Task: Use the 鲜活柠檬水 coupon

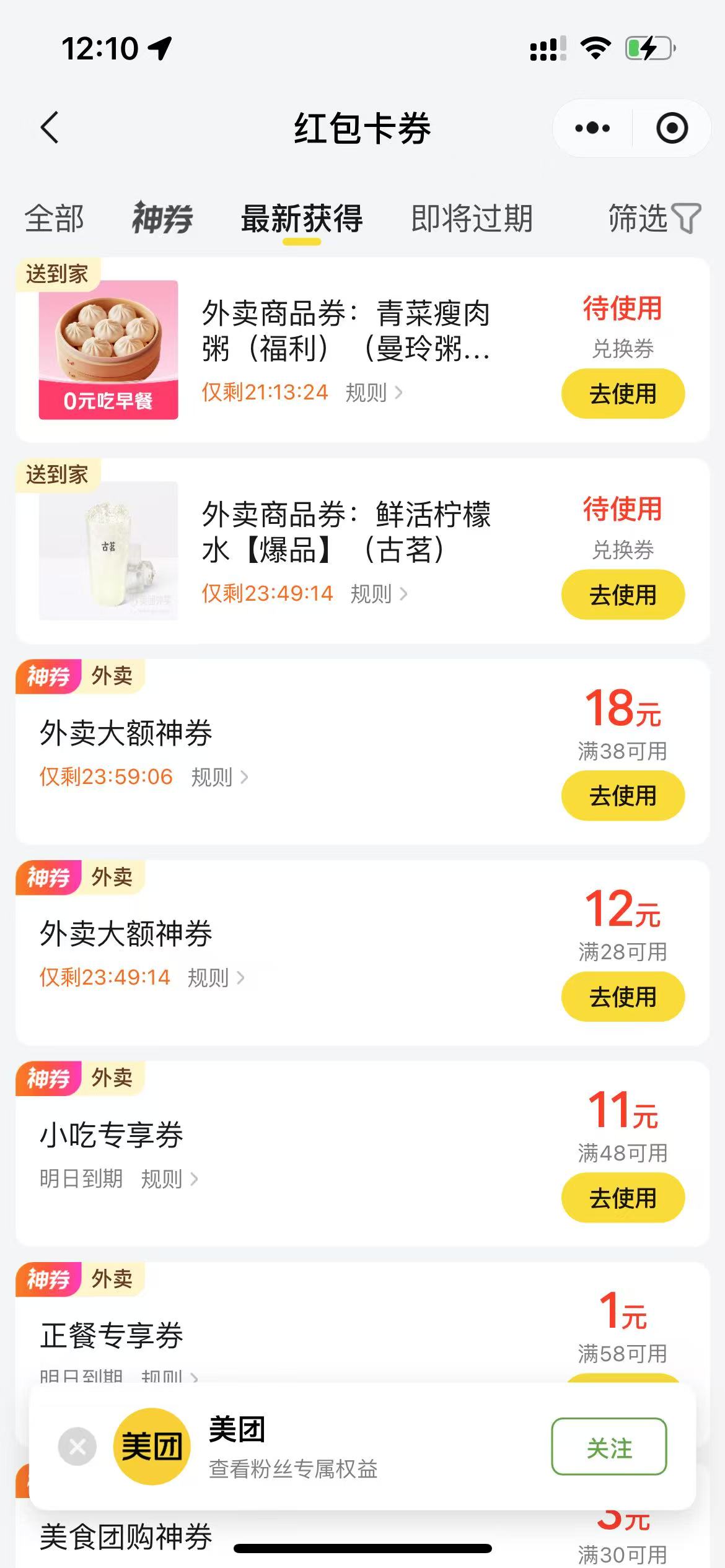Action: click(623, 595)
